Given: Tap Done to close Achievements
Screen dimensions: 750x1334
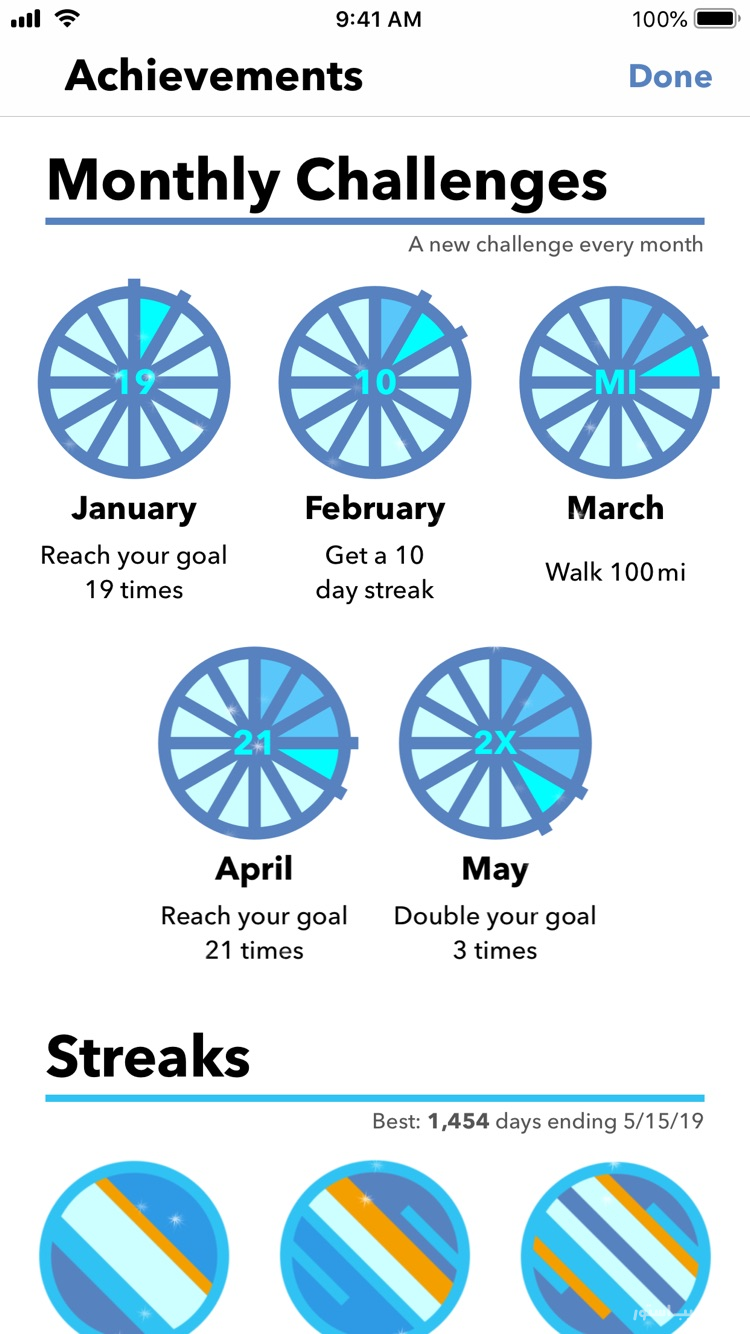Looking at the screenshot, I should pos(671,76).
